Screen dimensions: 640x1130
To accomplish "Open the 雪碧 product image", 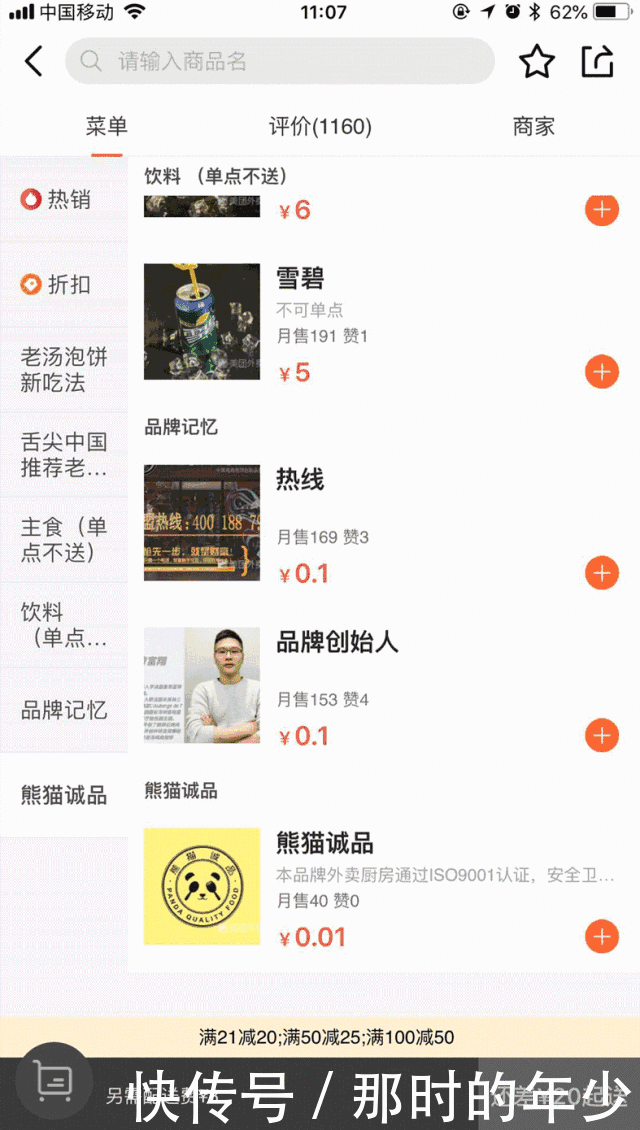I will (x=202, y=321).
